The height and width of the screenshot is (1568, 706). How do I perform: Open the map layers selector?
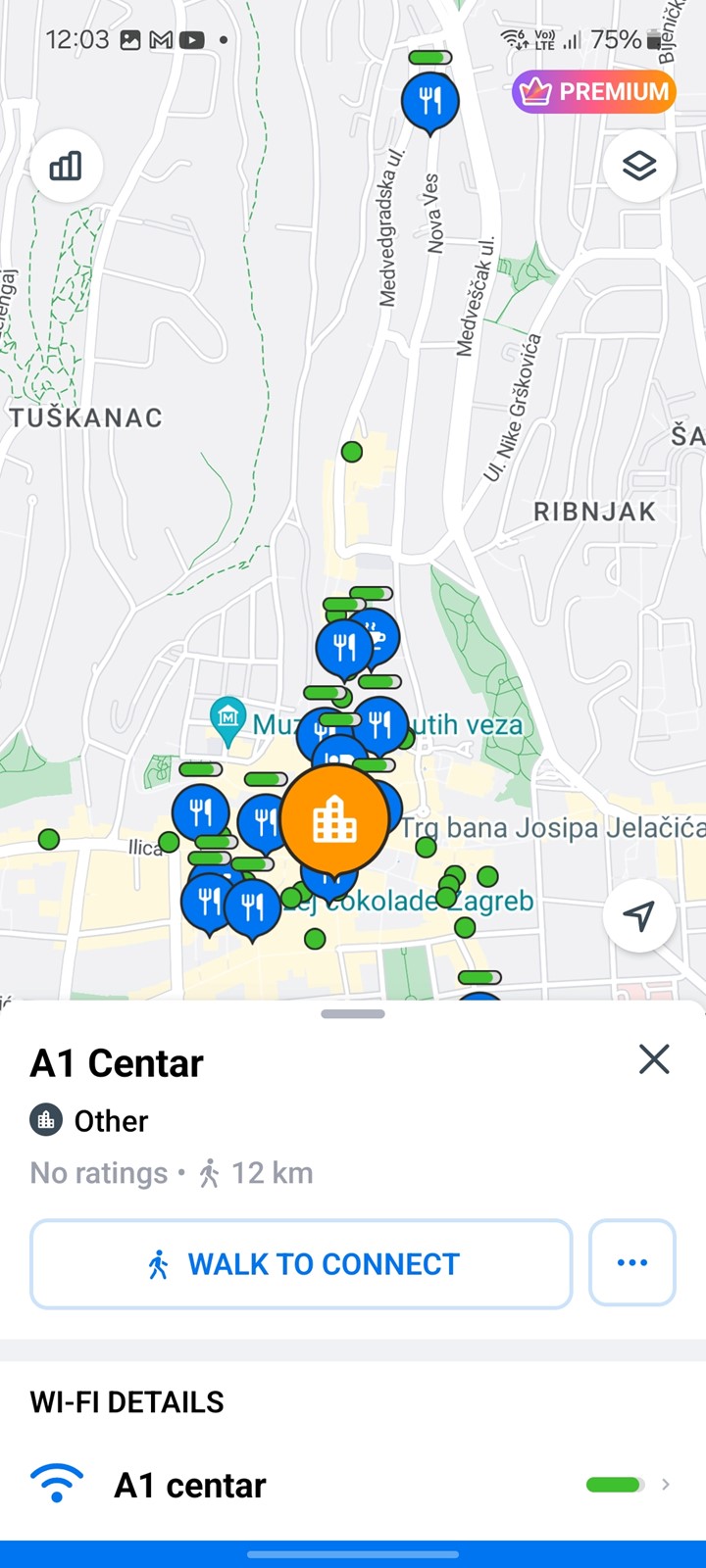(x=639, y=166)
